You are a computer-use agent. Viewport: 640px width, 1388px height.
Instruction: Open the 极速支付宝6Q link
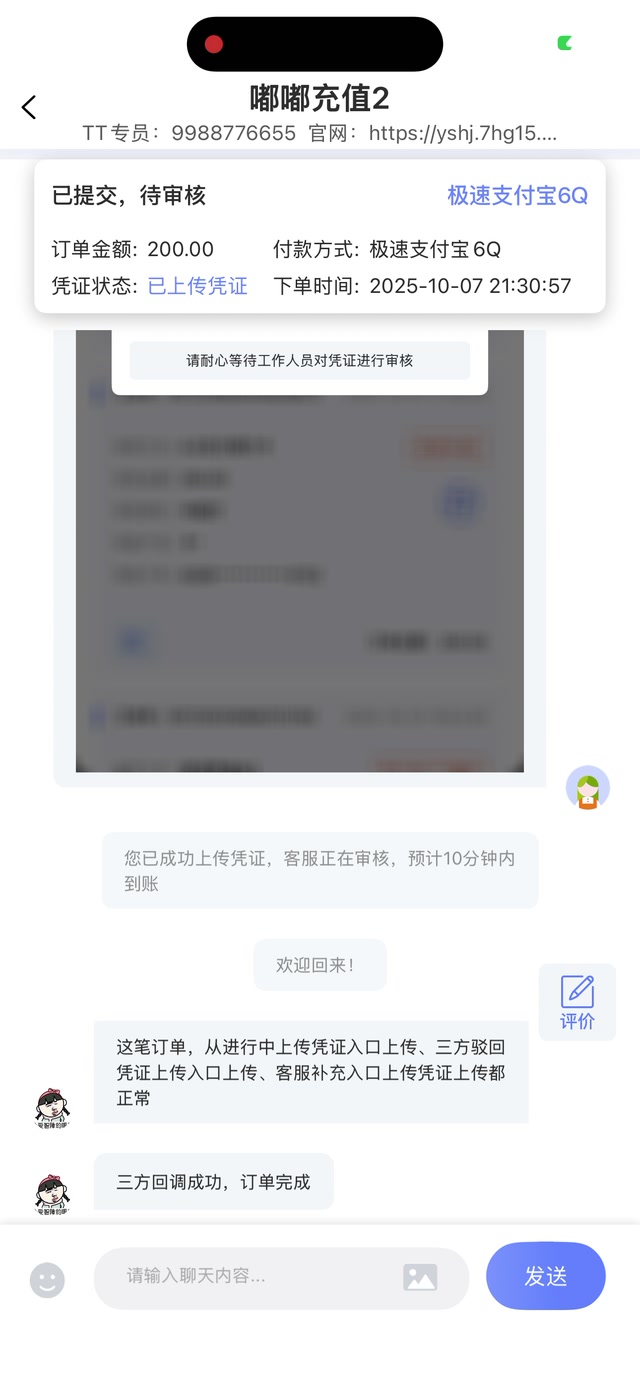point(517,196)
